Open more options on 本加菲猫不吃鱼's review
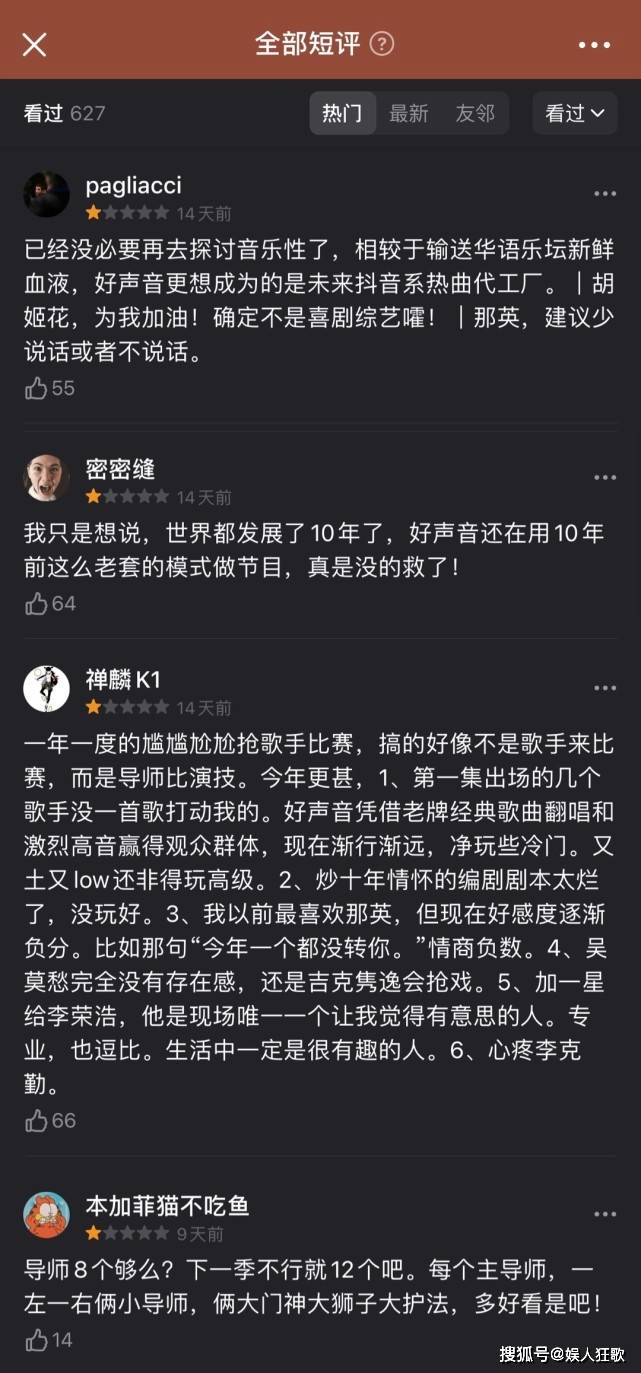This screenshot has width=641, height=1373. pyautogui.click(x=605, y=1214)
